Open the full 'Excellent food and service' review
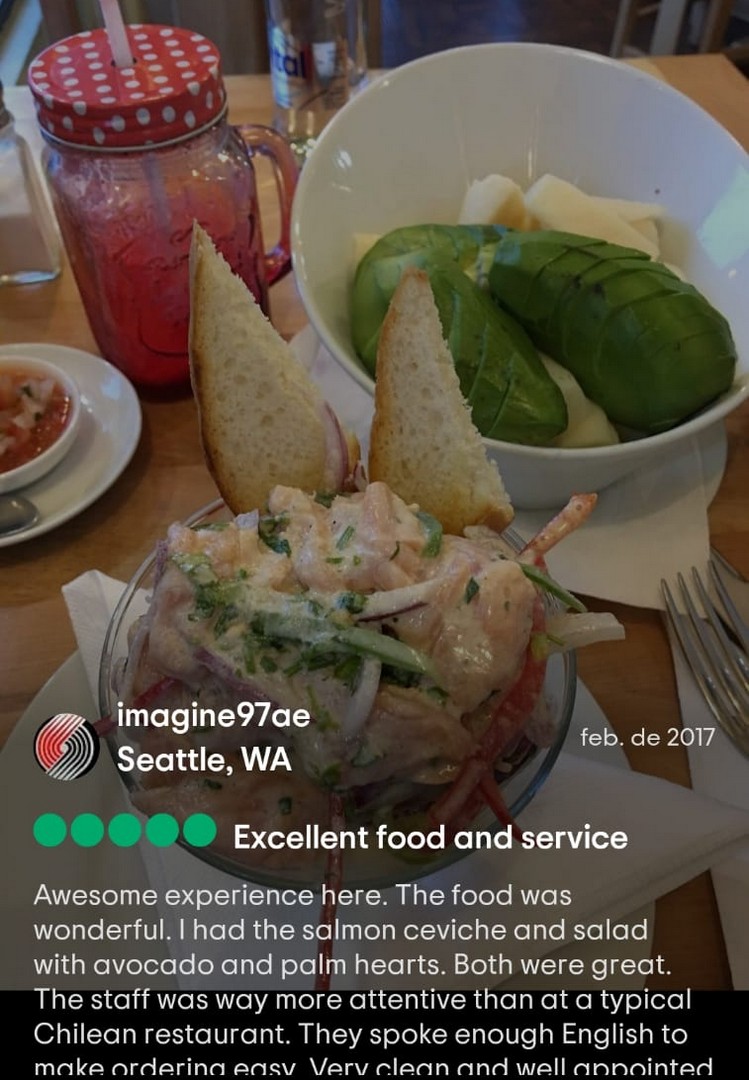 (430, 837)
